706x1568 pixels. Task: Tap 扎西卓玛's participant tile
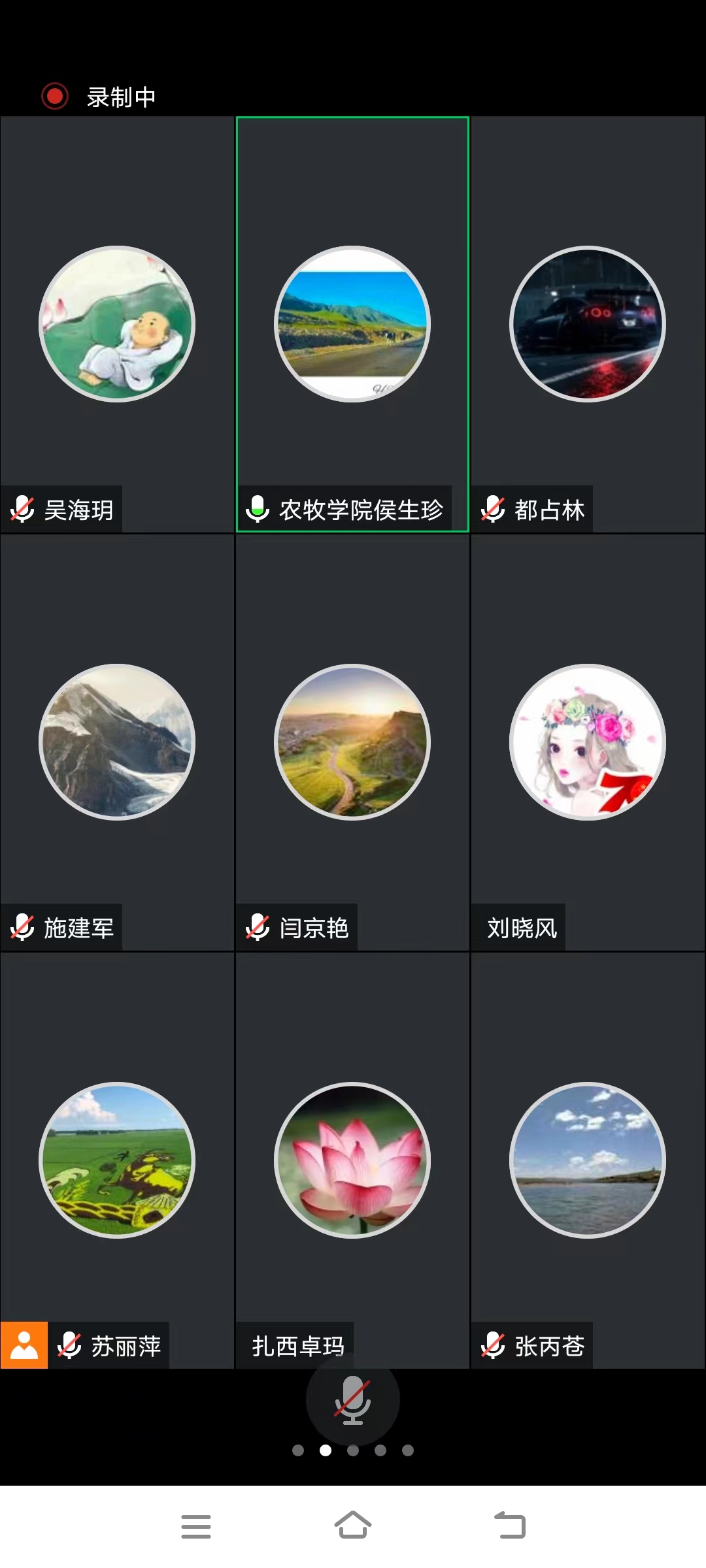coord(352,1160)
